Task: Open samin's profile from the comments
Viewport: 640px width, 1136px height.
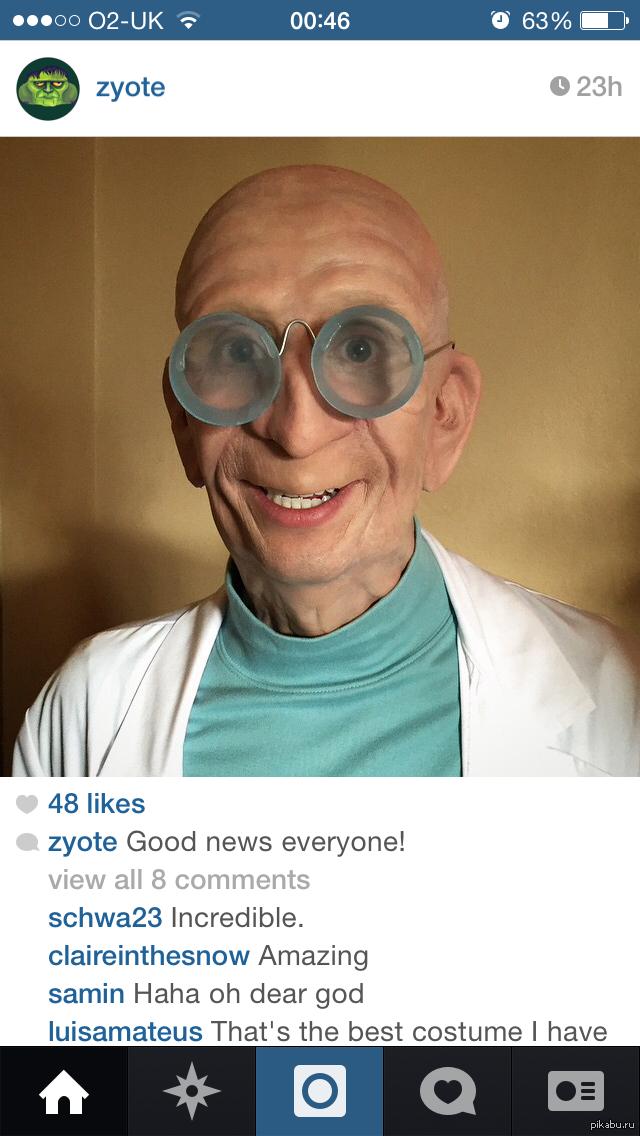Action: (x=86, y=994)
